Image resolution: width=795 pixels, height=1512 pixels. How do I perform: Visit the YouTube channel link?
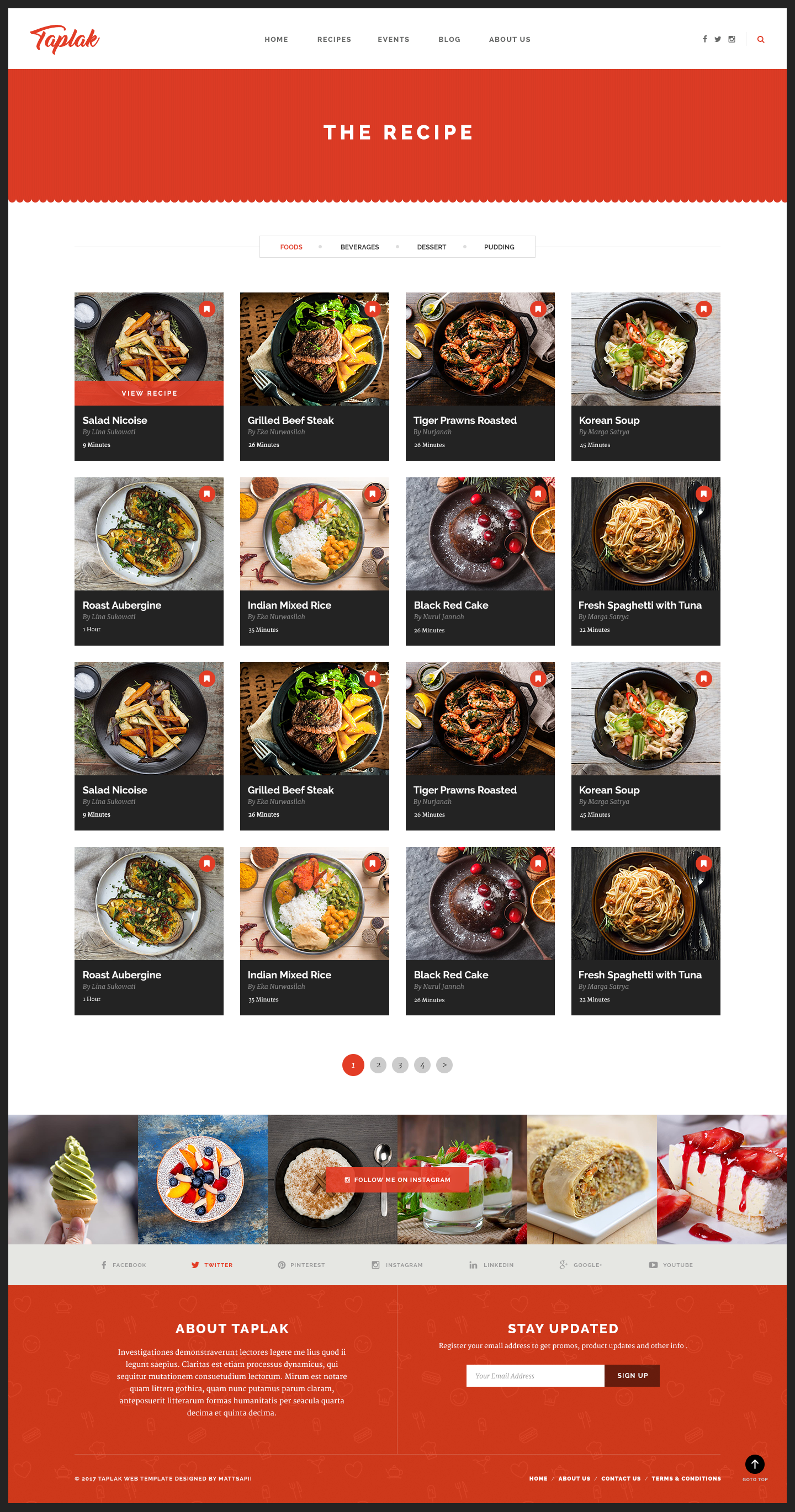671,1265
